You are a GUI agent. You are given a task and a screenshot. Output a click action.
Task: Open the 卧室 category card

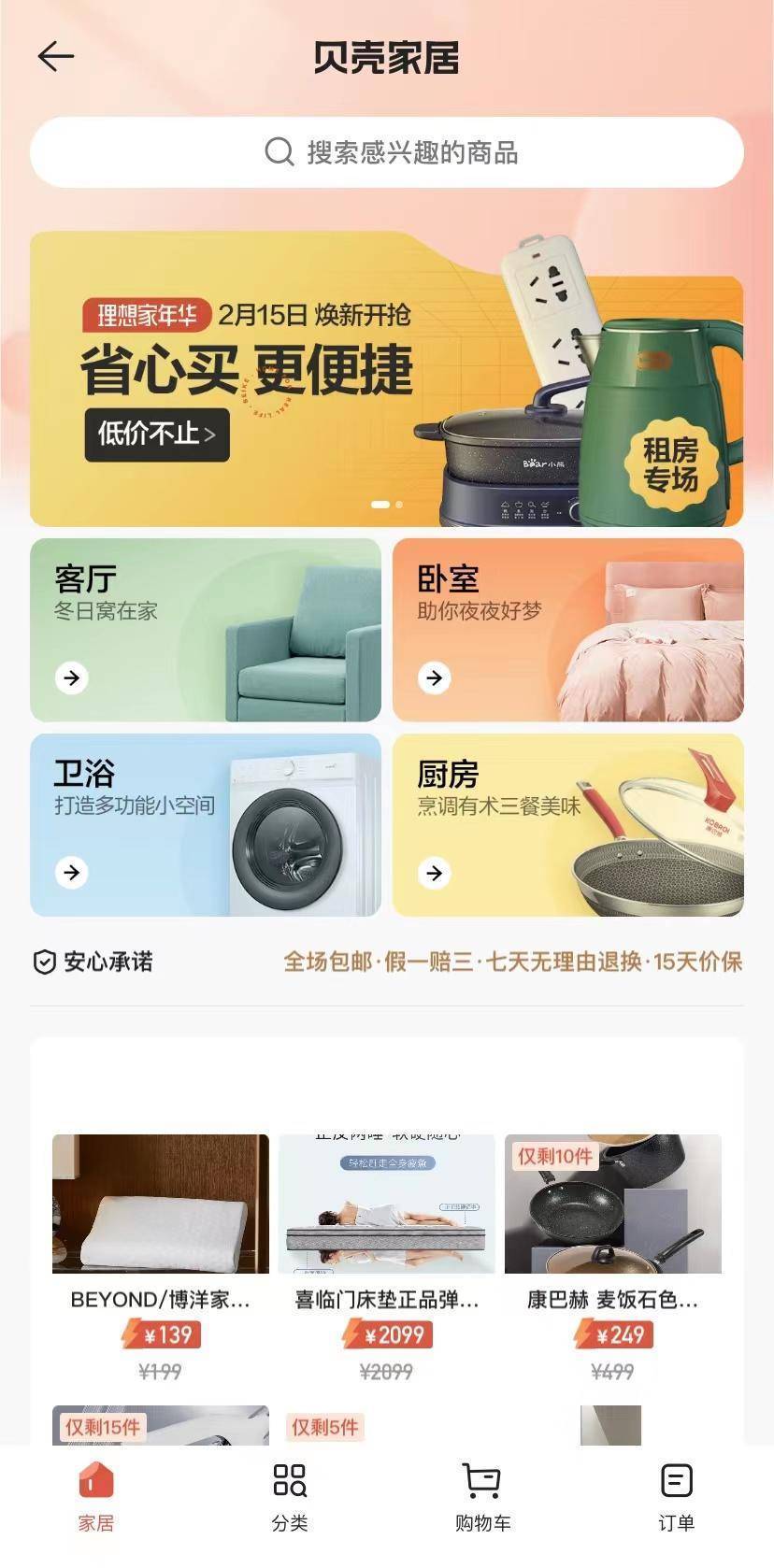pos(568,630)
